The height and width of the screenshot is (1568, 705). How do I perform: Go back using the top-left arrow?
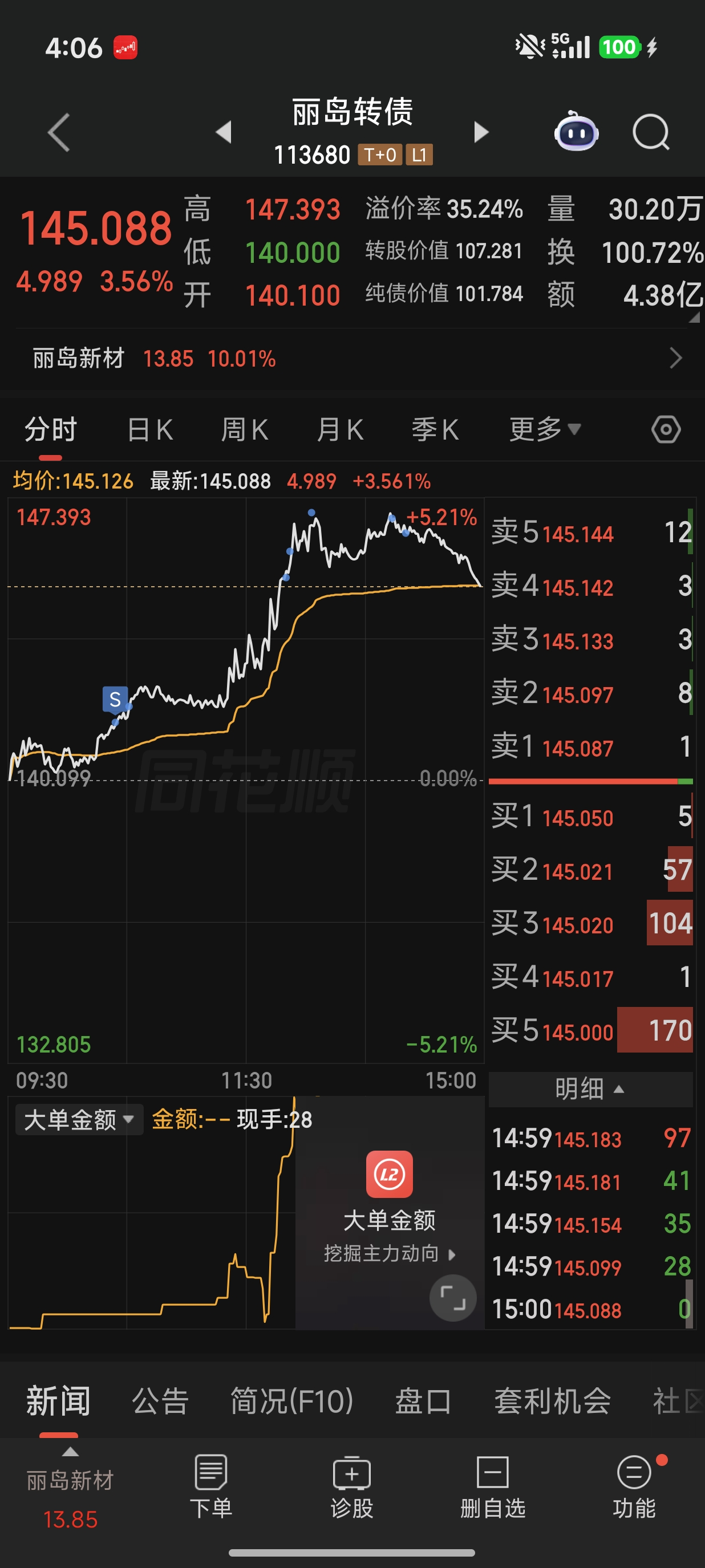59,132
